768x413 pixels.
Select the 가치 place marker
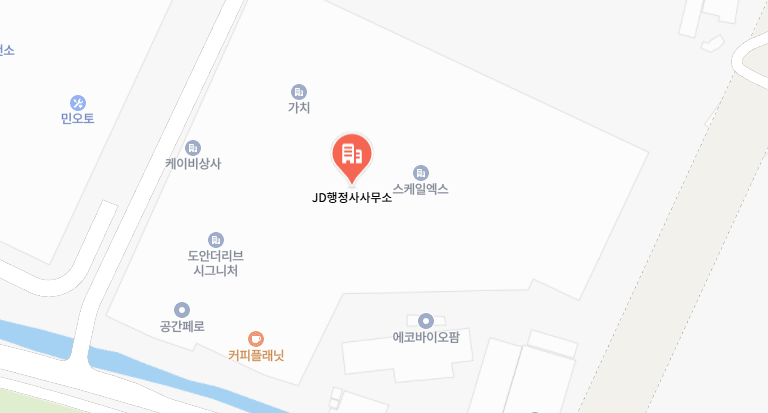tap(298, 92)
